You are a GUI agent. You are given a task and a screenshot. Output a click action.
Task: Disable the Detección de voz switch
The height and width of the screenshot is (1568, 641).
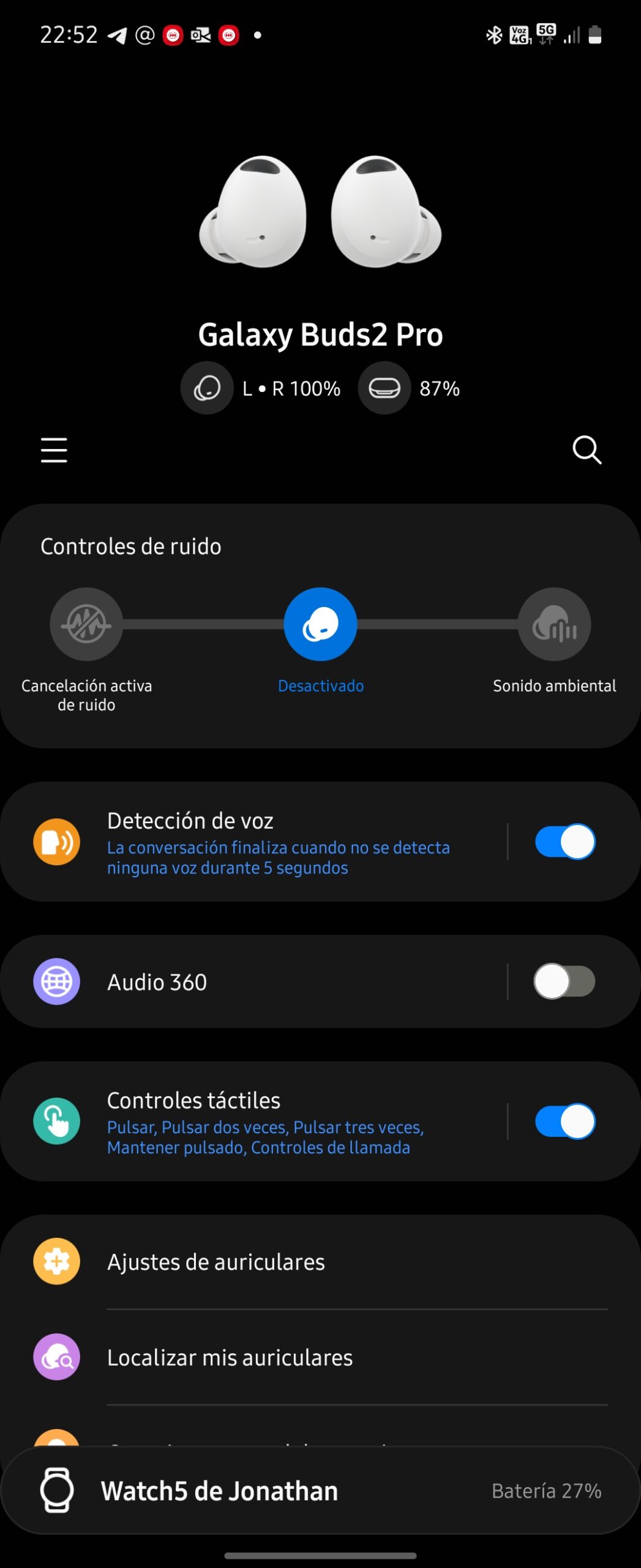(564, 842)
